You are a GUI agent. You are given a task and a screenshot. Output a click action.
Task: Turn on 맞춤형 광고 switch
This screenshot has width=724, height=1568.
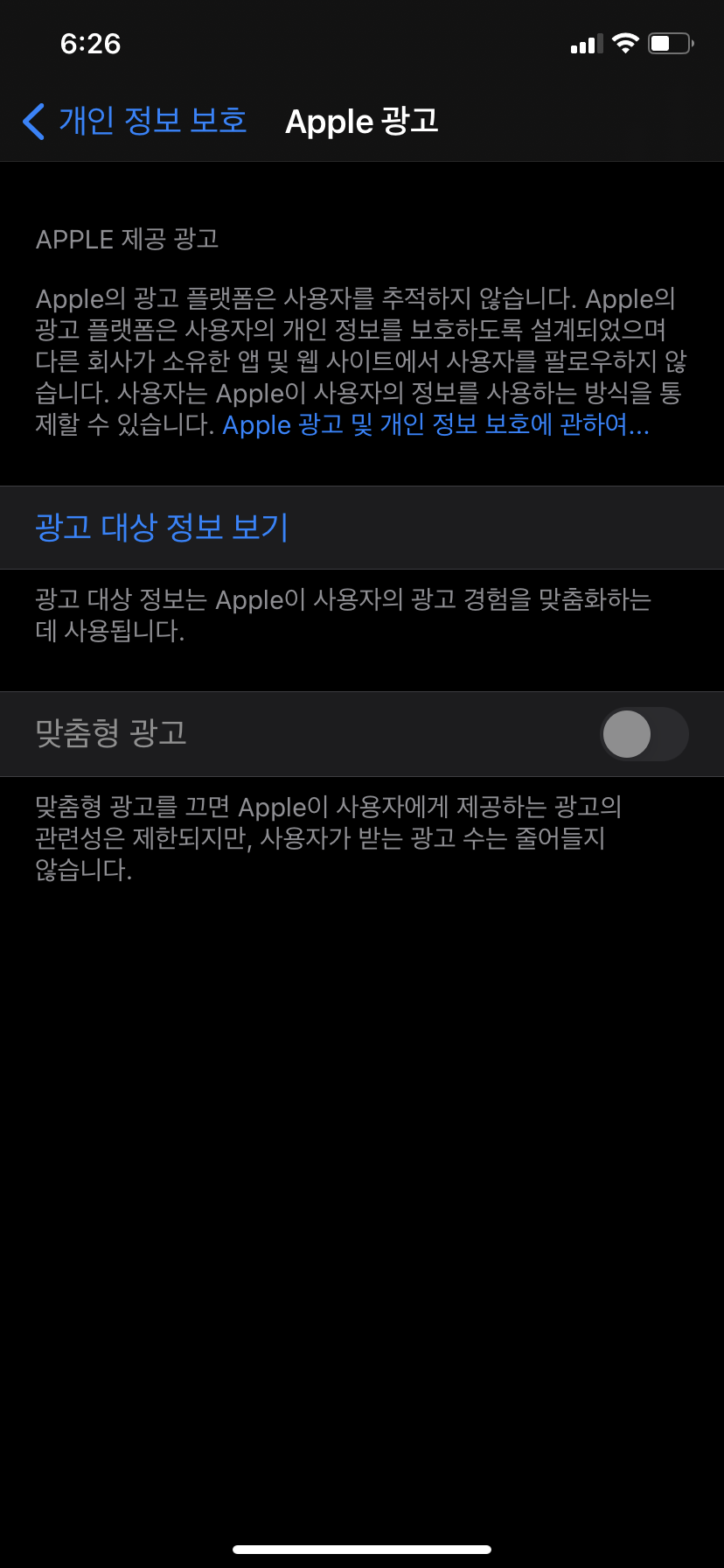pyautogui.click(x=644, y=734)
